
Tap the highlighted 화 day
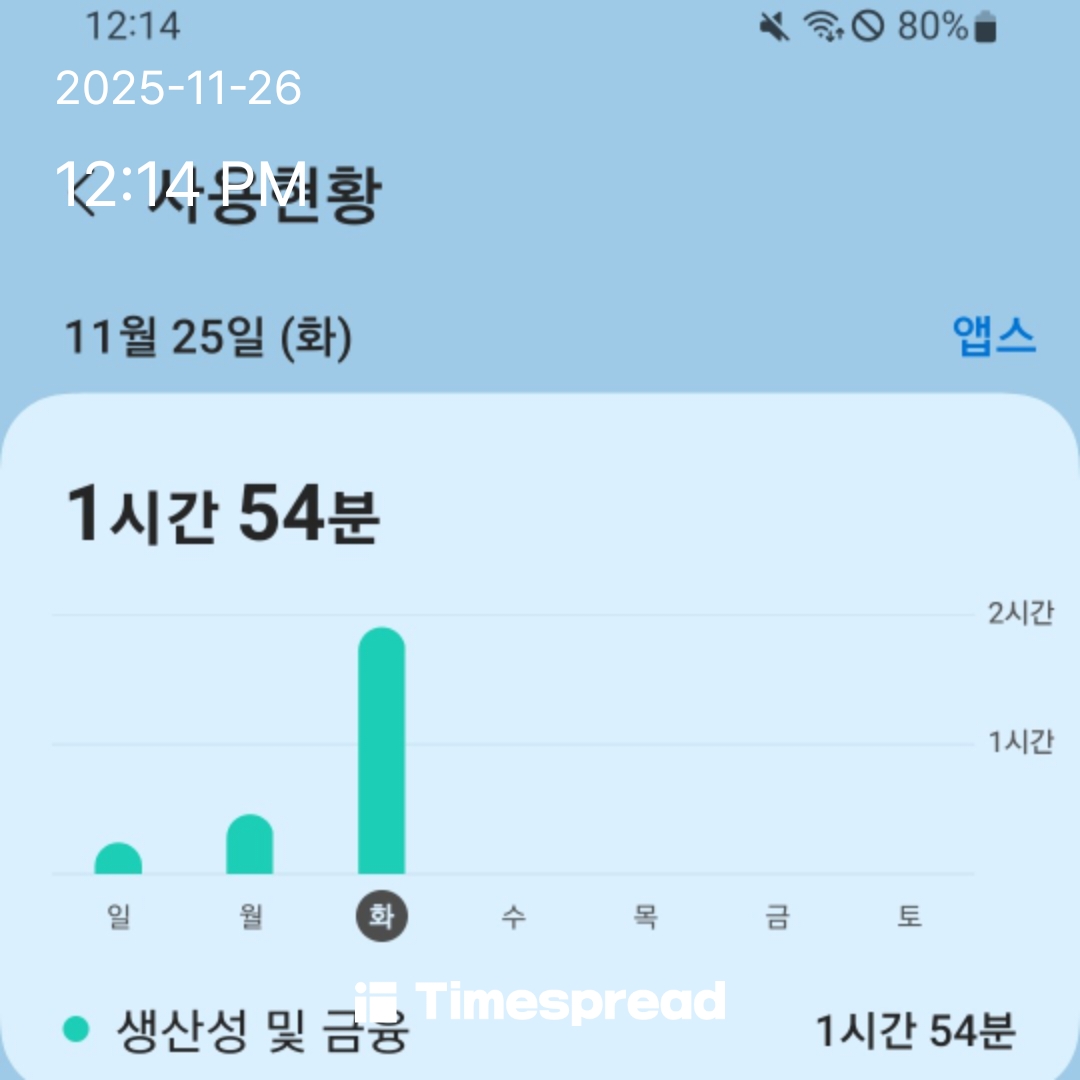pyautogui.click(x=382, y=916)
